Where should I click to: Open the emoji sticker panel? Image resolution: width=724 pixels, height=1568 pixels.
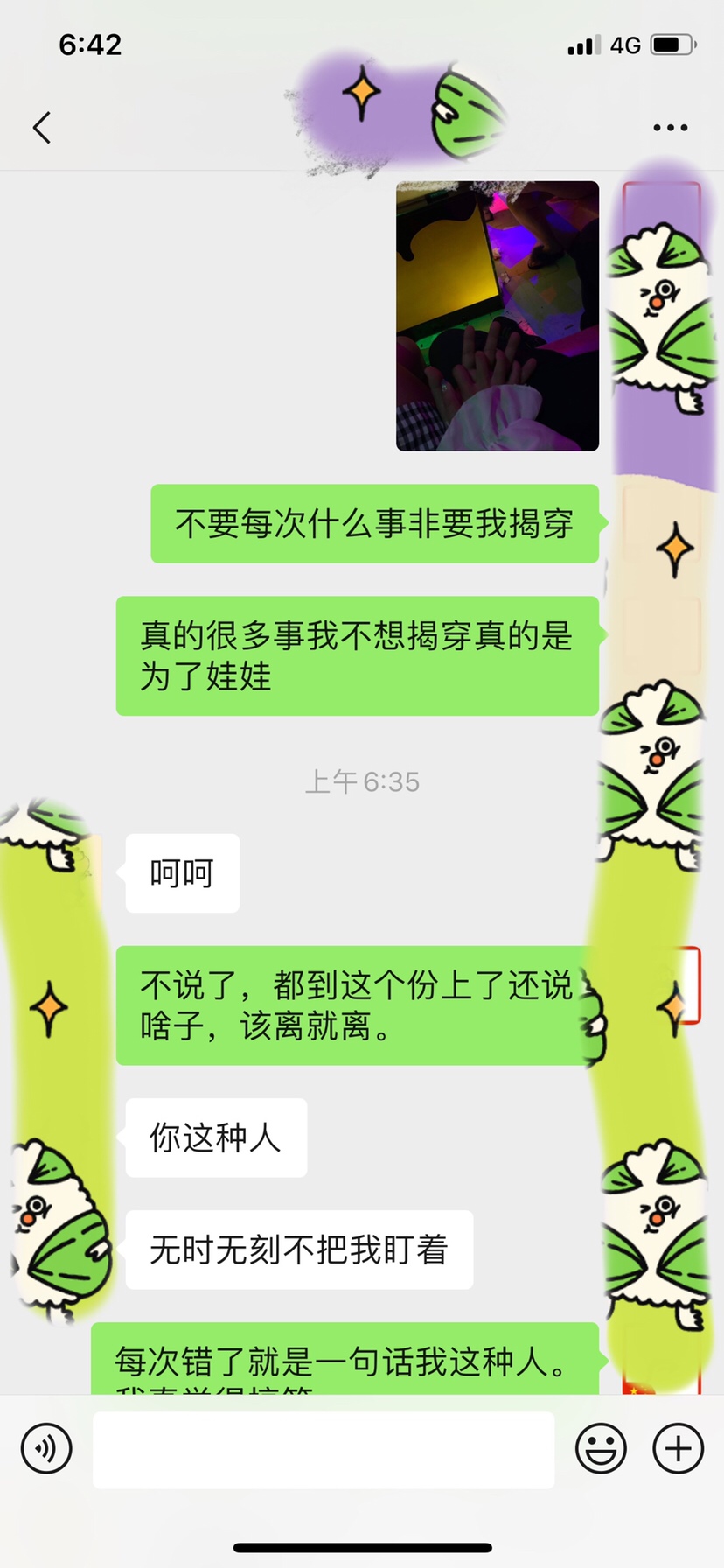tap(601, 1448)
